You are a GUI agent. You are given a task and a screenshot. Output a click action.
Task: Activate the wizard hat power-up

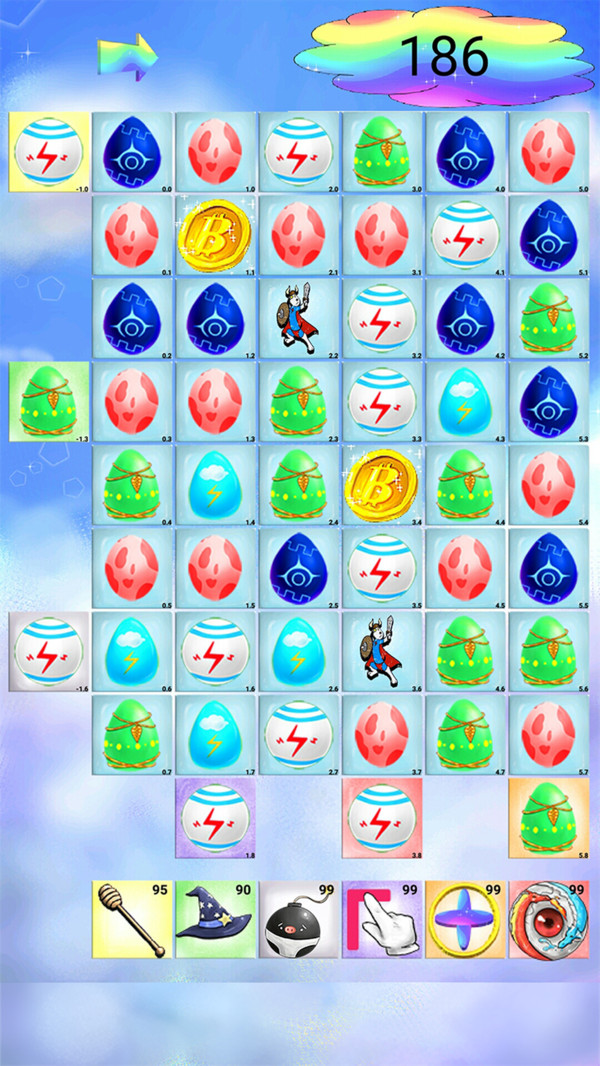[x=216, y=920]
